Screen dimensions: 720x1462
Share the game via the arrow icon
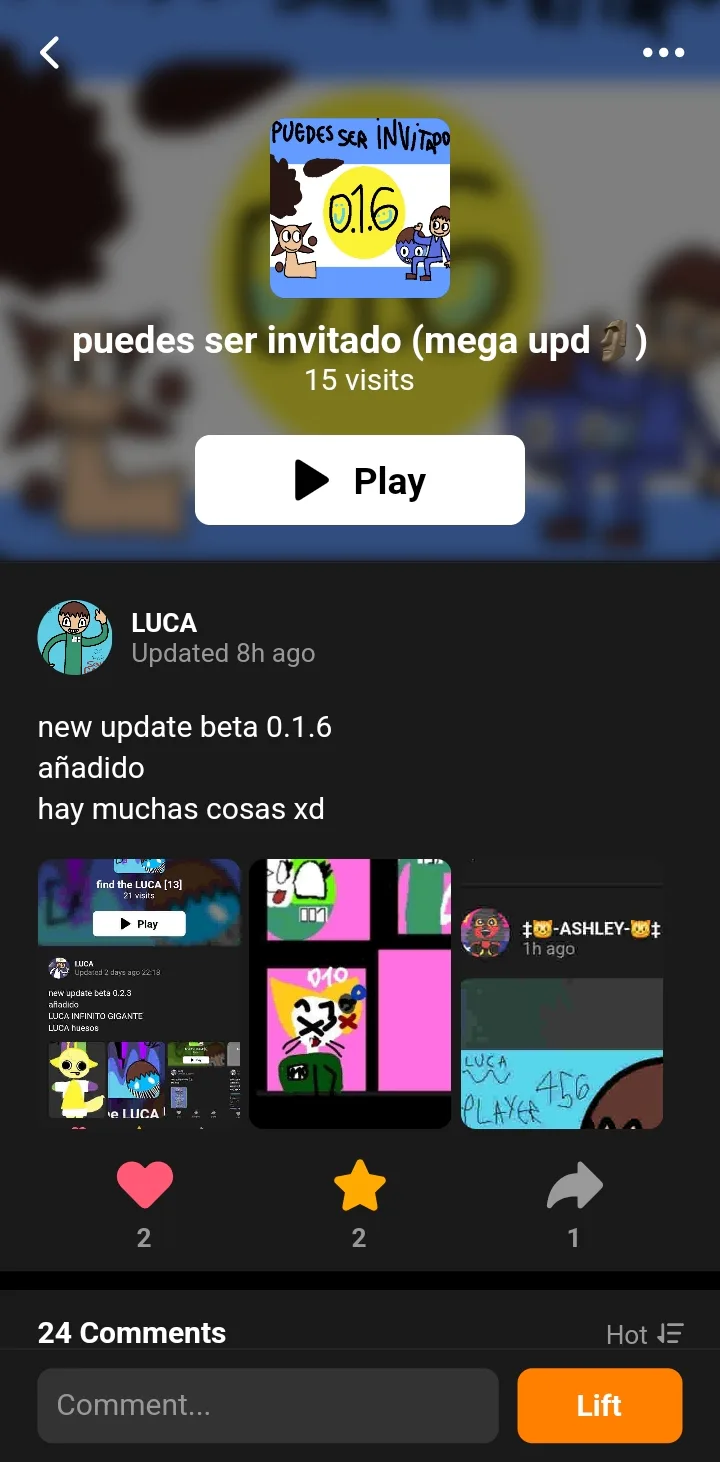click(574, 1187)
